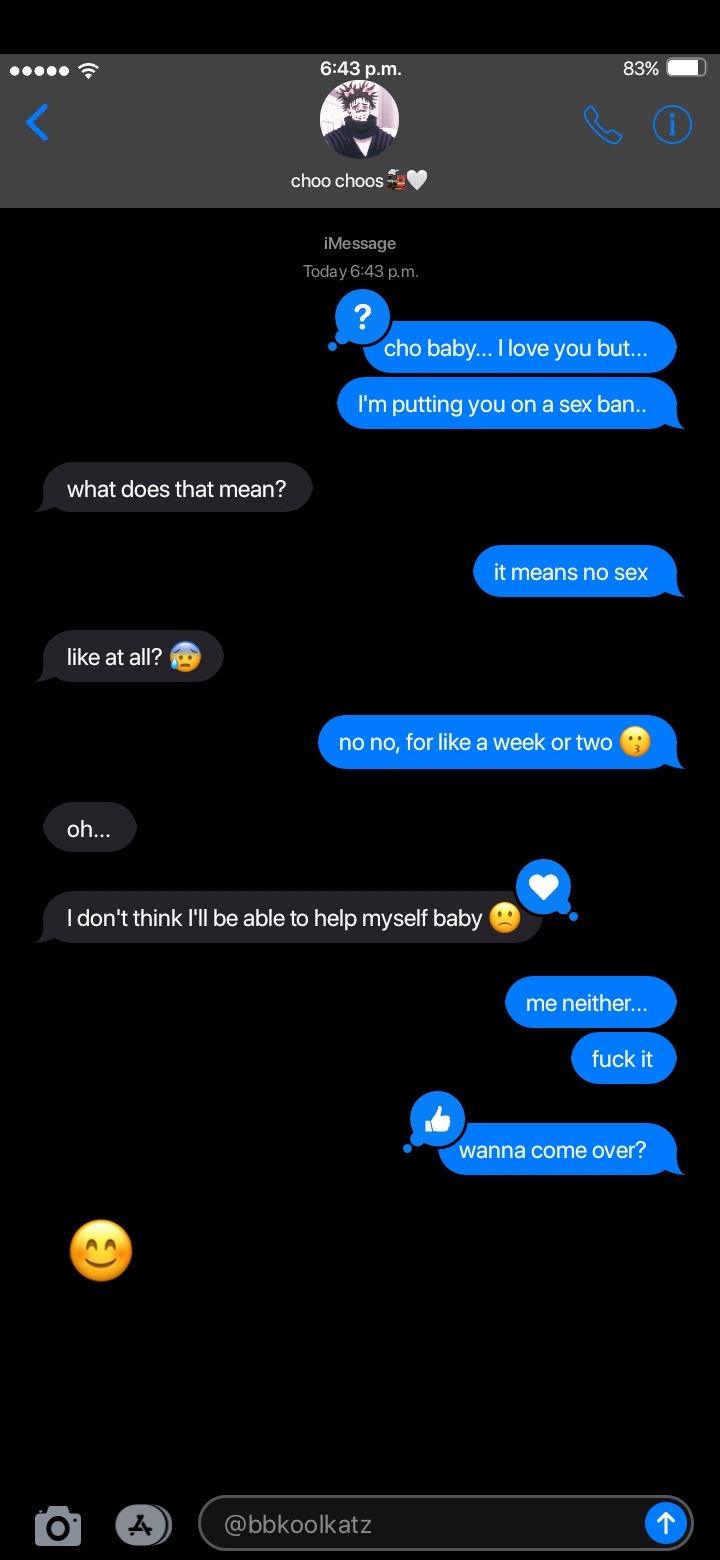Call the choo choos contact

pyautogui.click(x=602, y=125)
